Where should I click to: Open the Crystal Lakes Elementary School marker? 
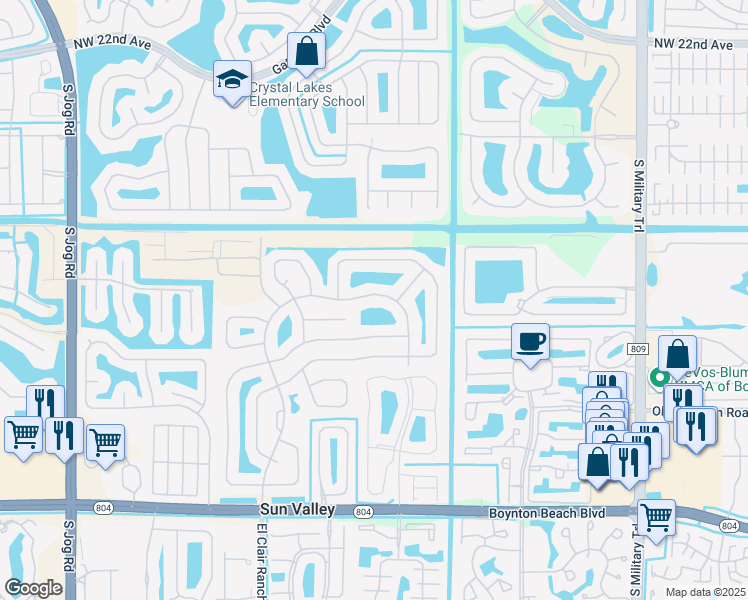[x=232, y=81]
